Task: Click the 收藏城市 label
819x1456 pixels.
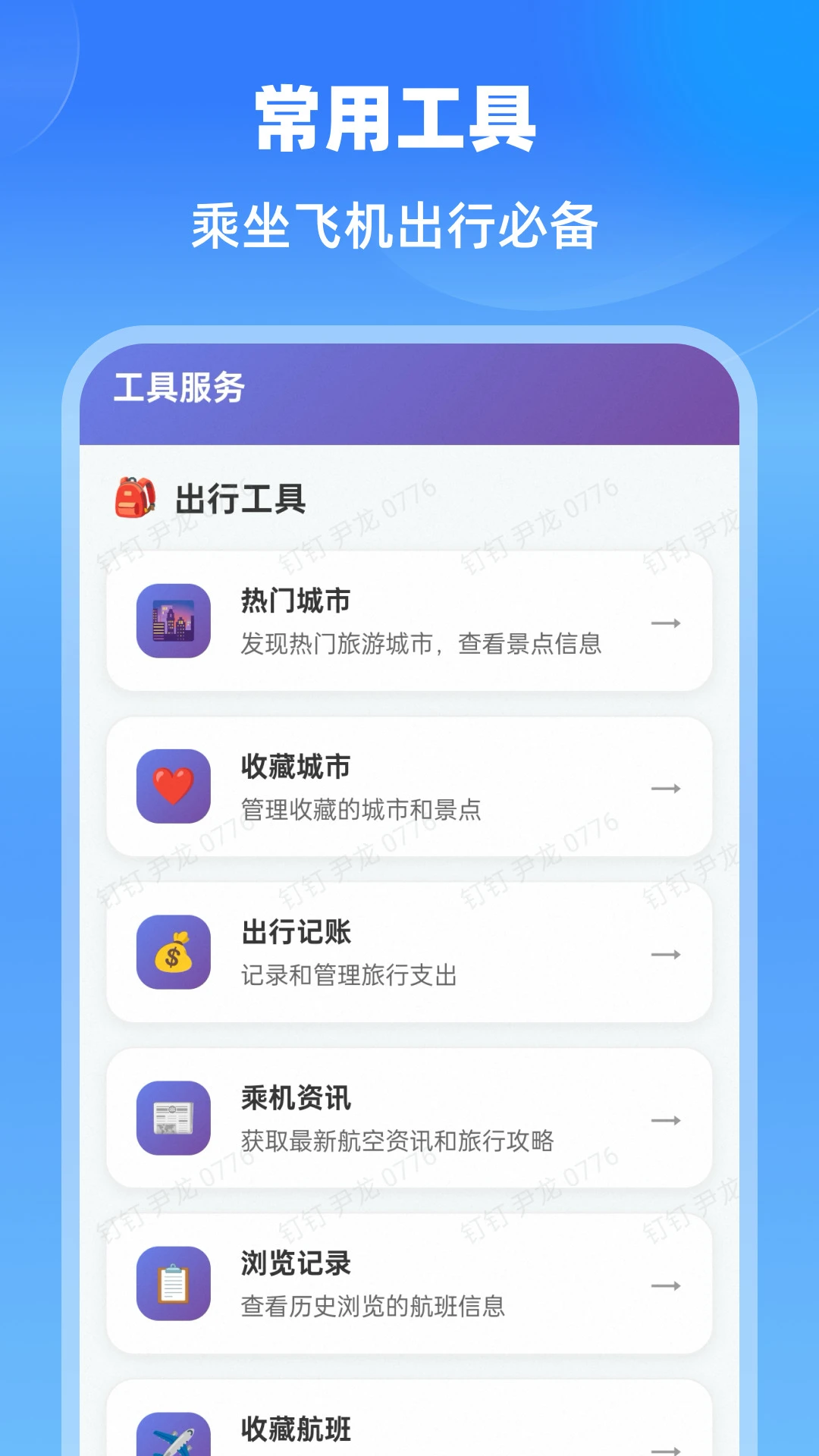Action: pos(294,766)
